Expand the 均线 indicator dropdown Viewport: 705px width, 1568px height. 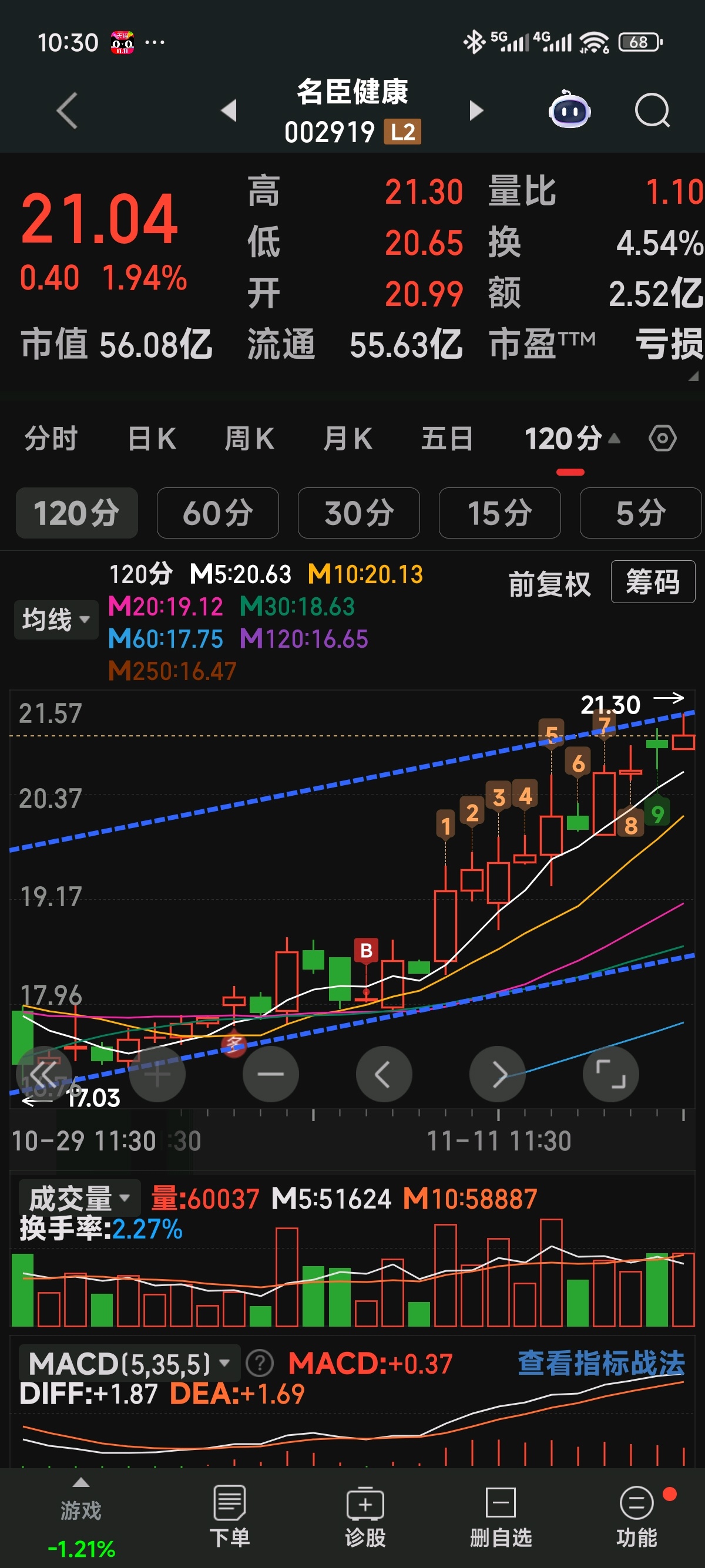click(x=56, y=620)
